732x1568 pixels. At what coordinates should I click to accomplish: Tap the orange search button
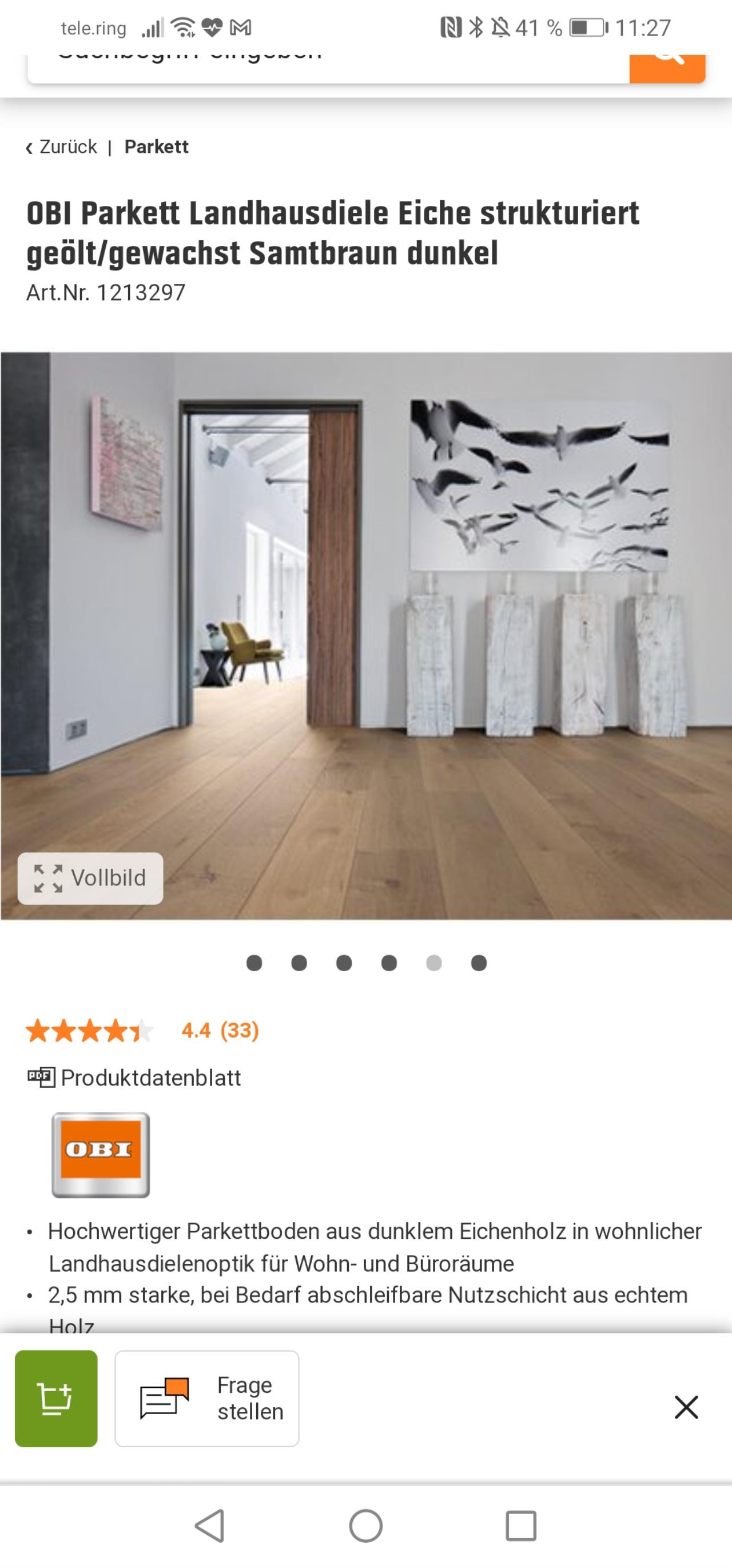667,68
